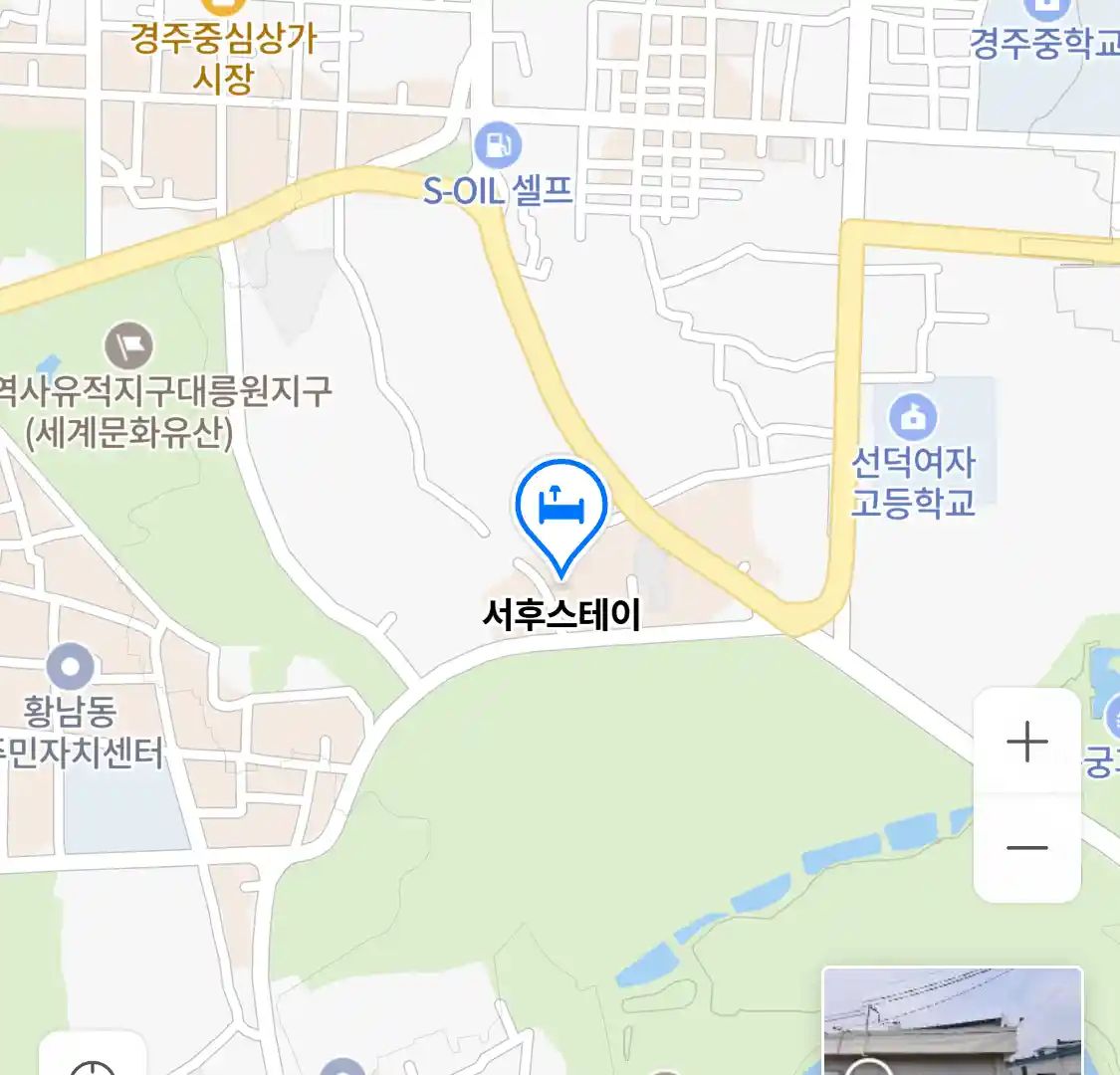Viewport: 1120px width, 1075px height.
Task: Zoom in on the map
Action: coord(1026,743)
